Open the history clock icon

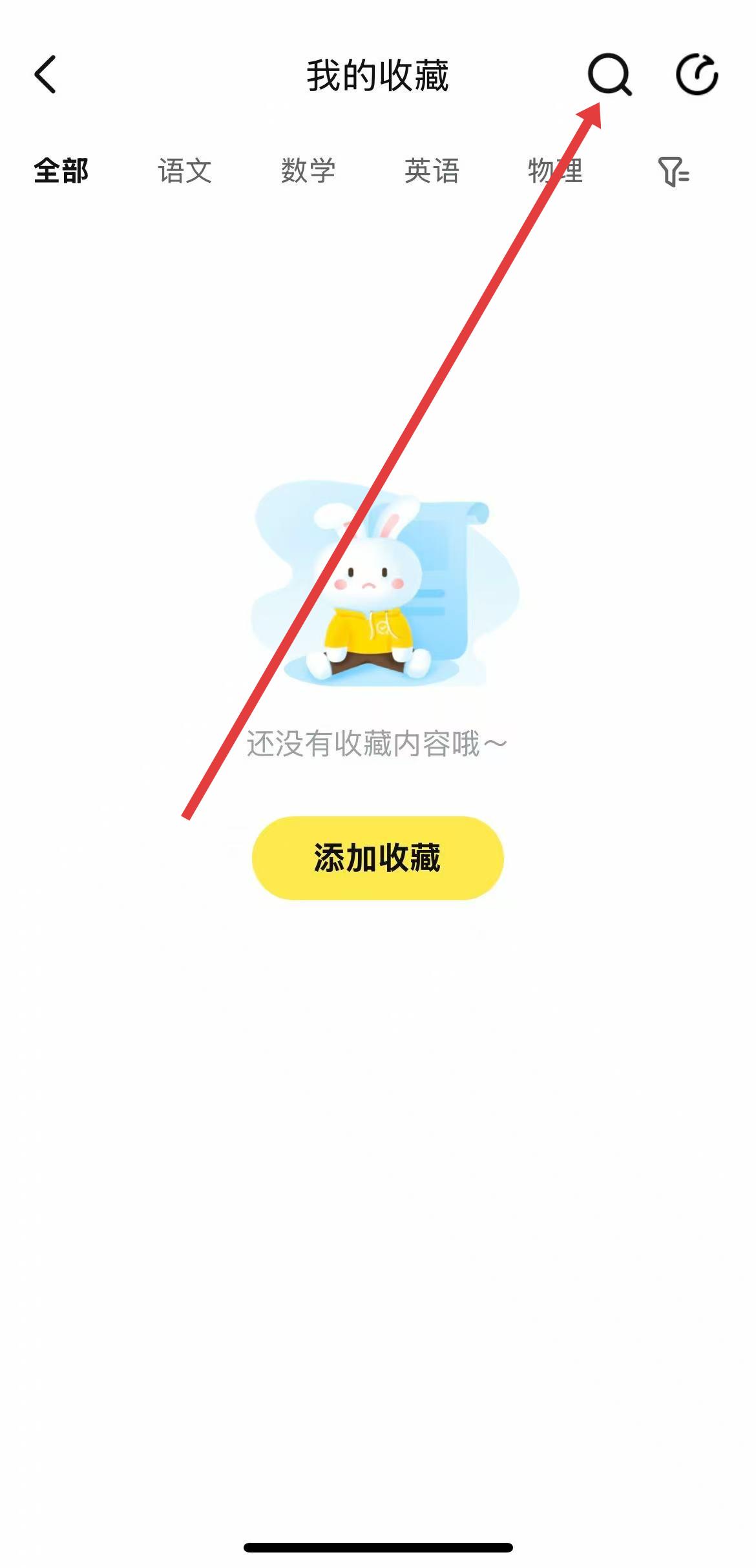coord(697,75)
